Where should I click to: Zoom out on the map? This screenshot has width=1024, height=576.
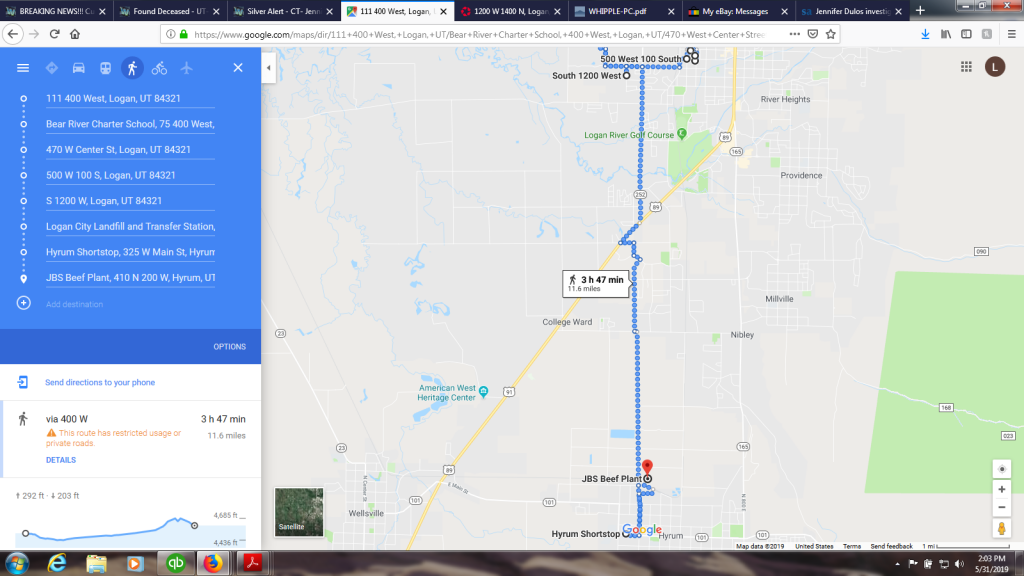click(x=1001, y=507)
